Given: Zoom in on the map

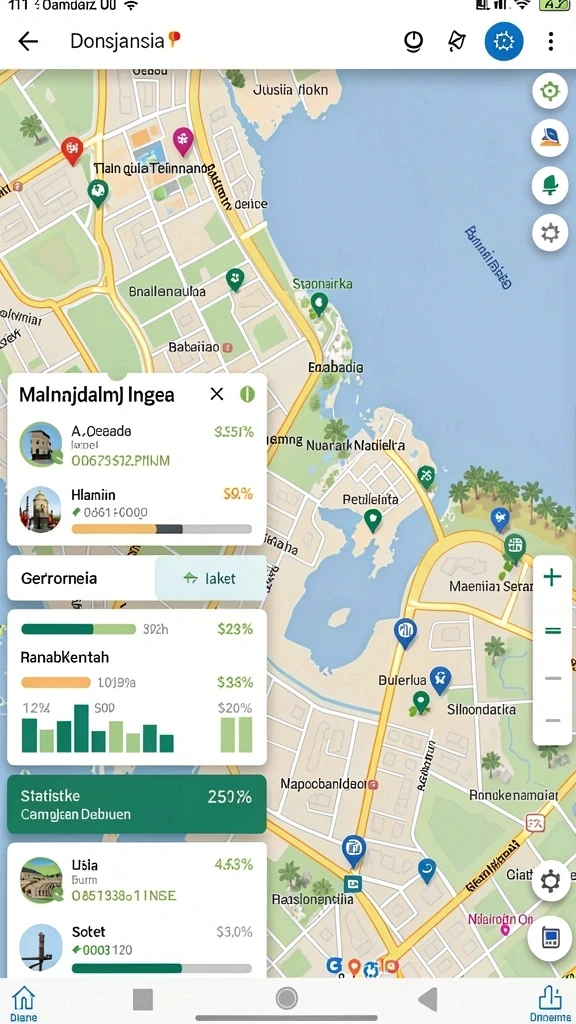Looking at the screenshot, I should click(x=552, y=577).
